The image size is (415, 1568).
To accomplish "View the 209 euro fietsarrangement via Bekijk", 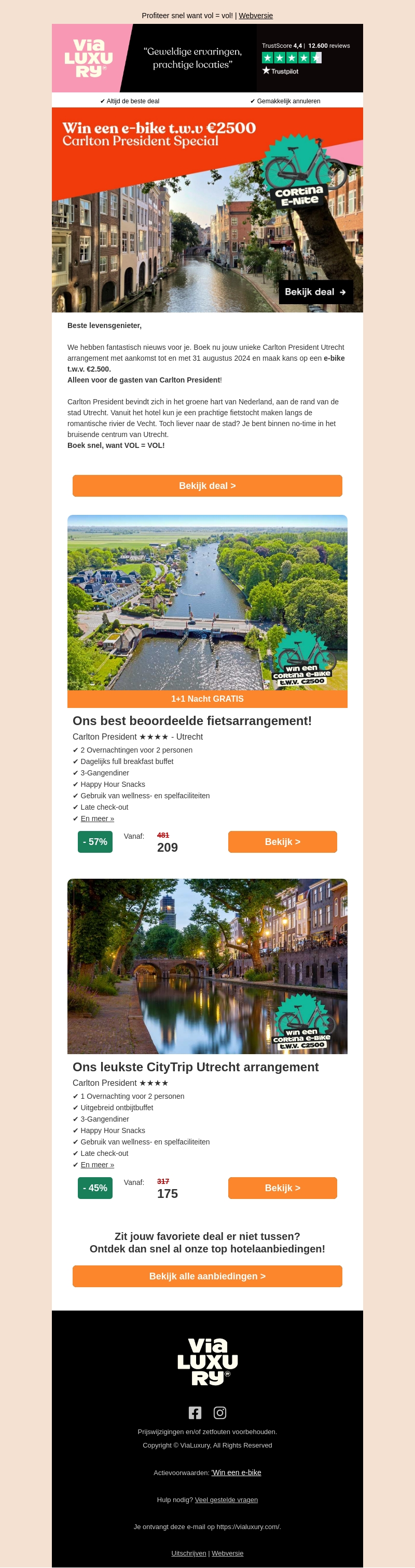I will click(x=282, y=842).
